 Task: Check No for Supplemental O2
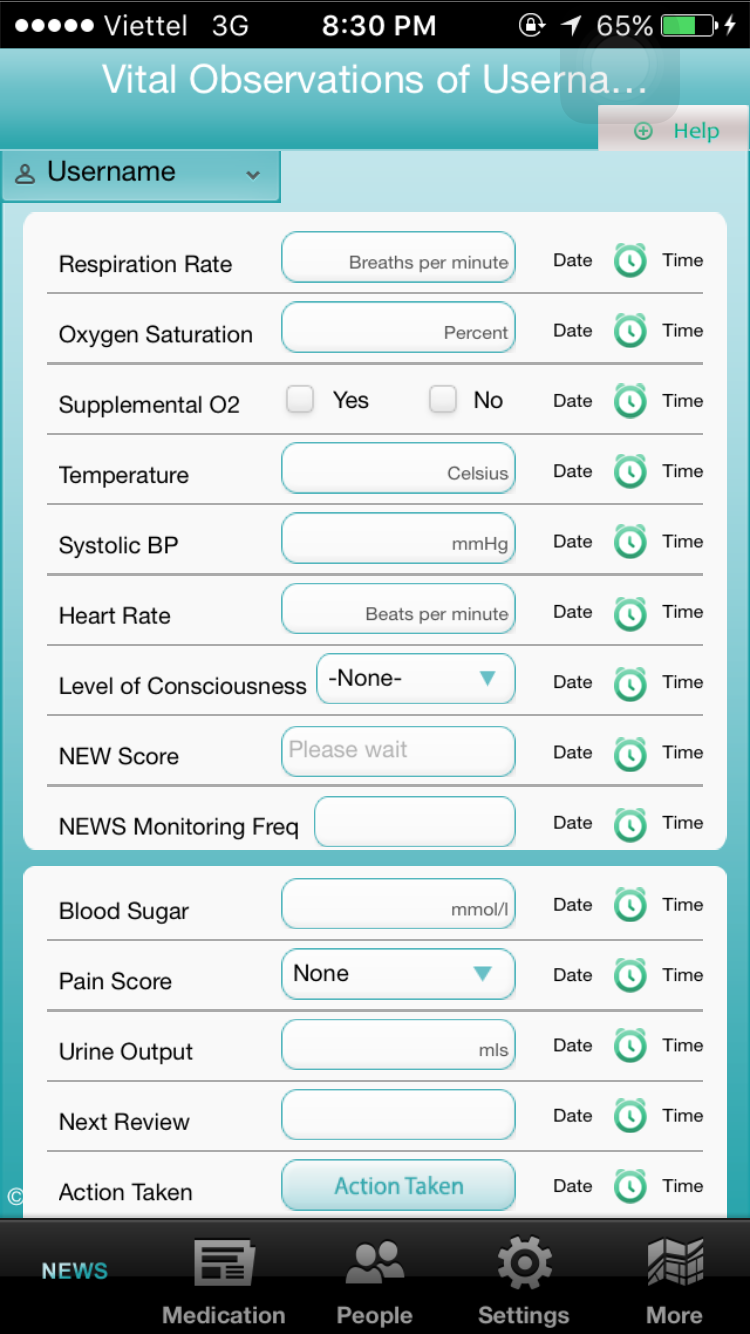point(443,400)
